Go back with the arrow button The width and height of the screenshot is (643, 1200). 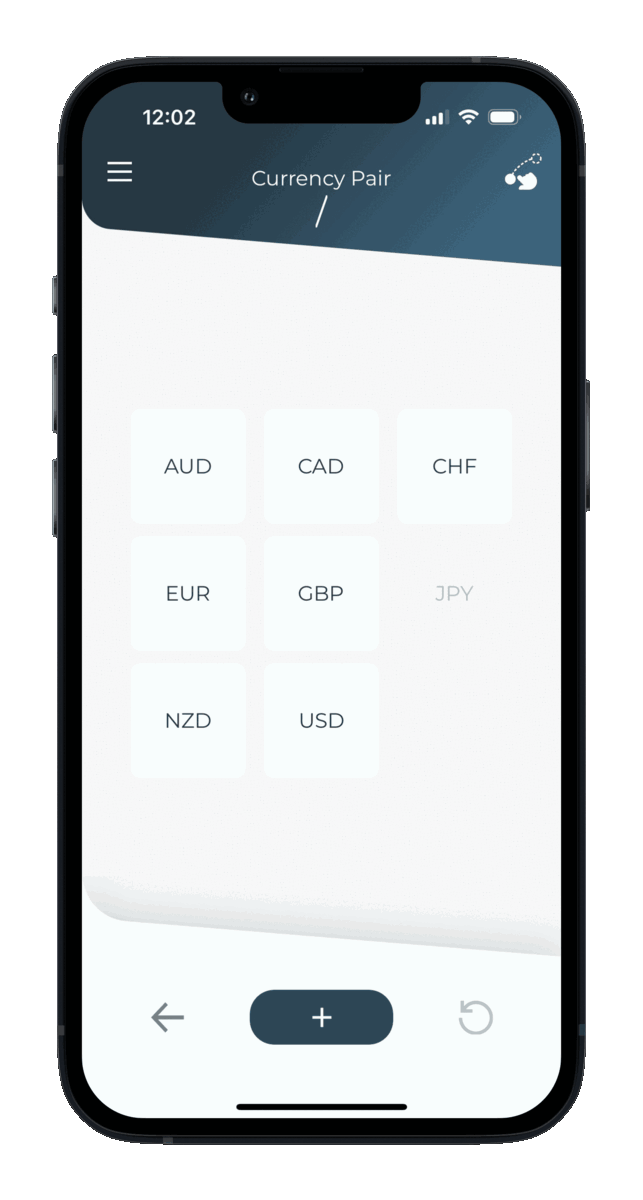tap(167, 1018)
